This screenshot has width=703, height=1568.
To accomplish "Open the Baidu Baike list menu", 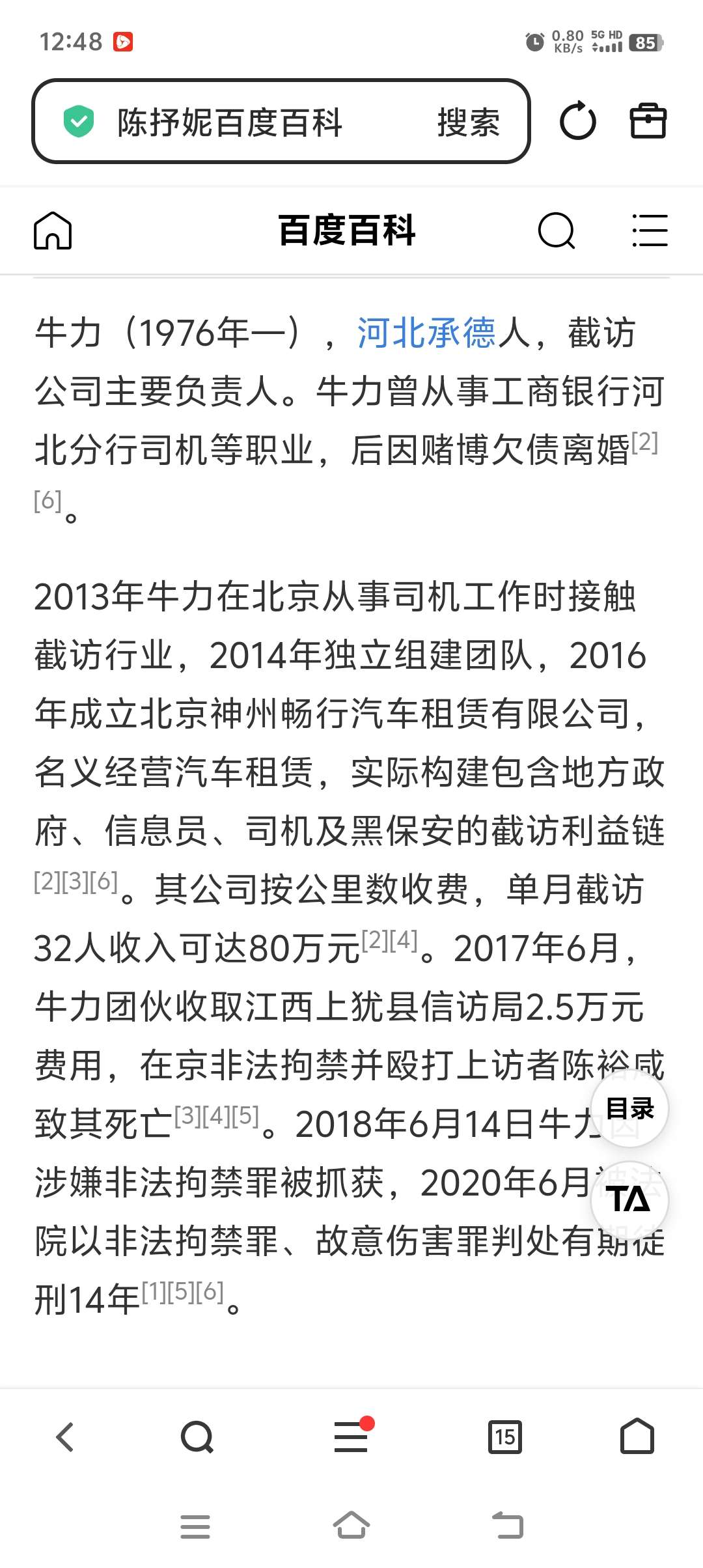I will (x=650, y=231).
